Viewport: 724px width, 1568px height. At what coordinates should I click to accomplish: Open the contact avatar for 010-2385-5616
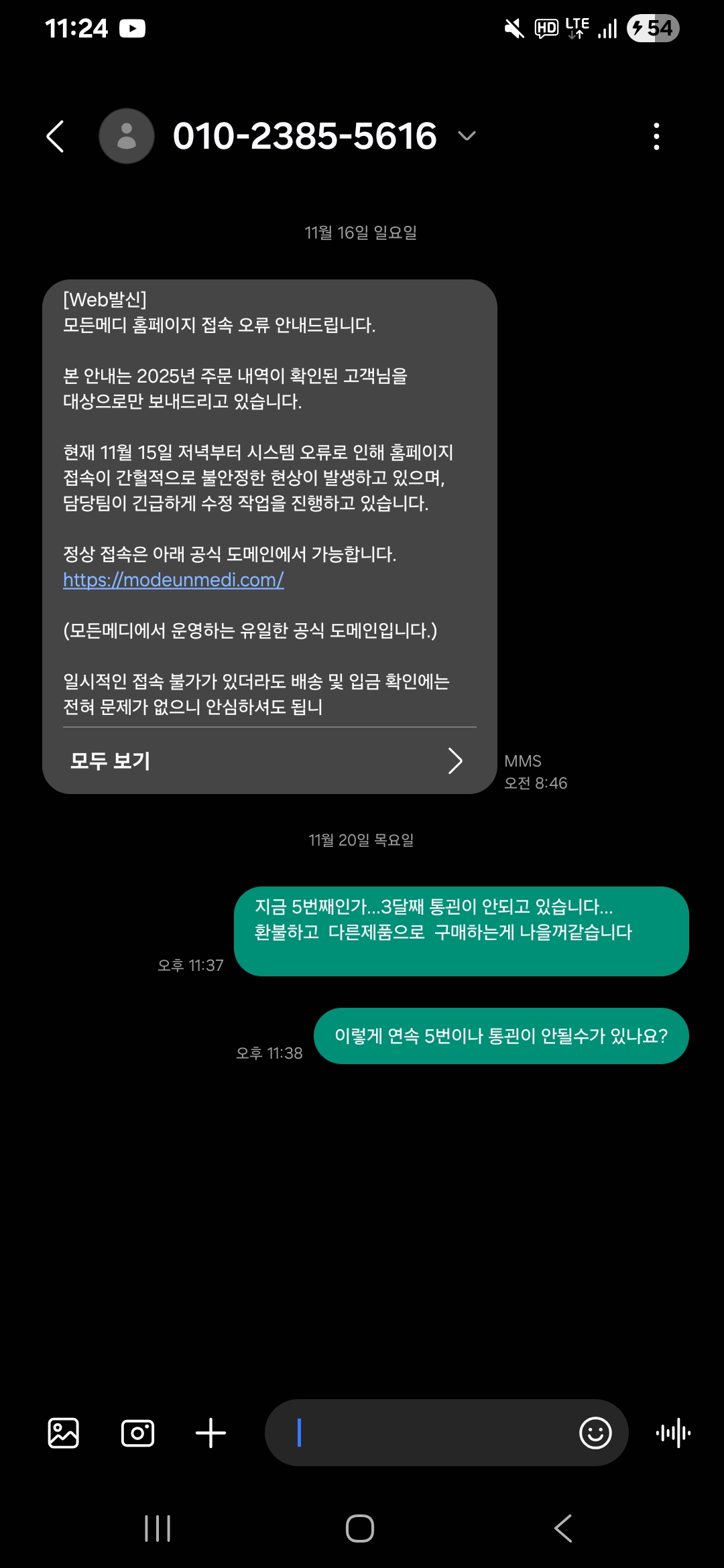click(x=127, y=137)
